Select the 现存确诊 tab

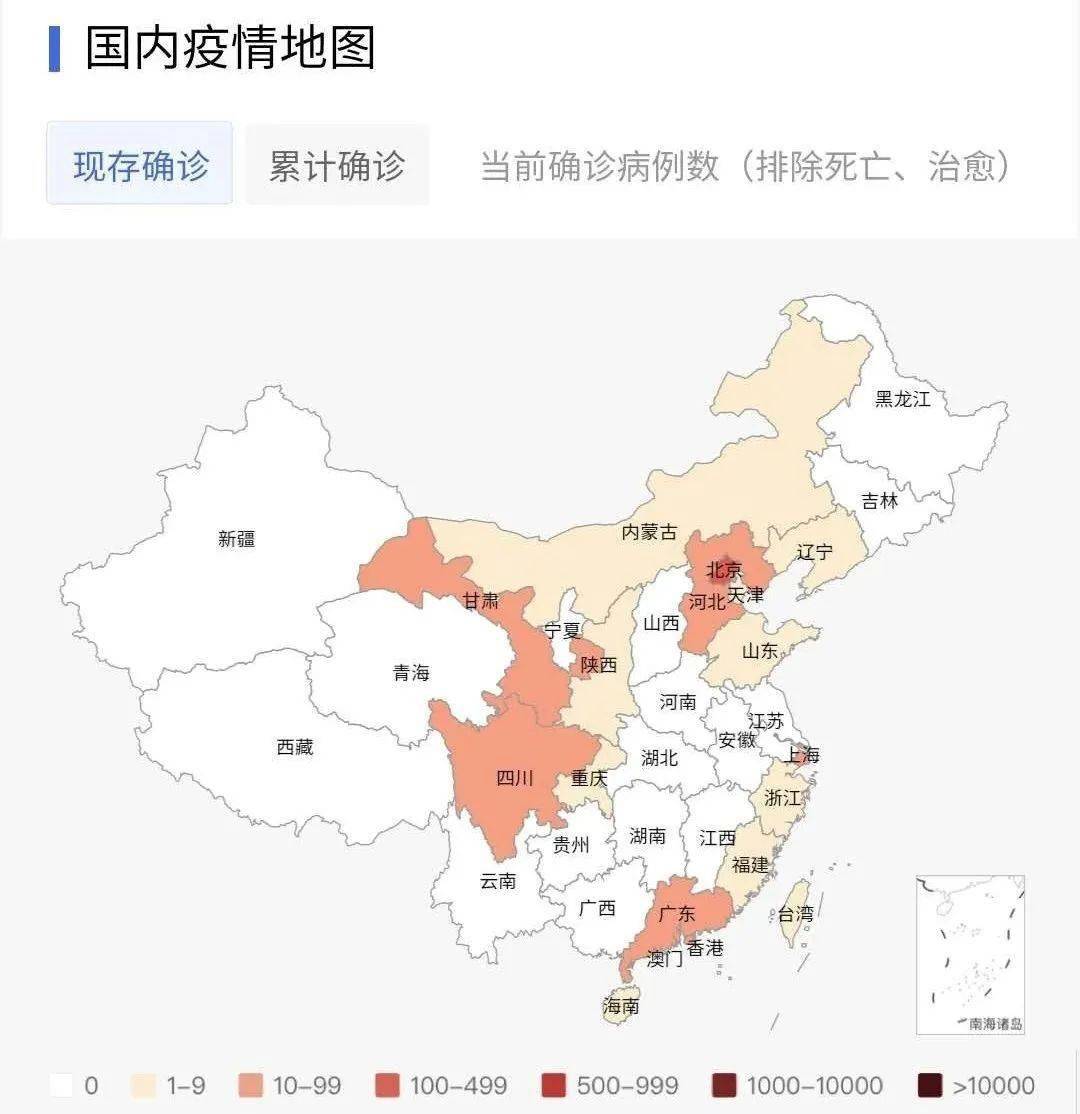pyautogui.click(x=140, y=165)
